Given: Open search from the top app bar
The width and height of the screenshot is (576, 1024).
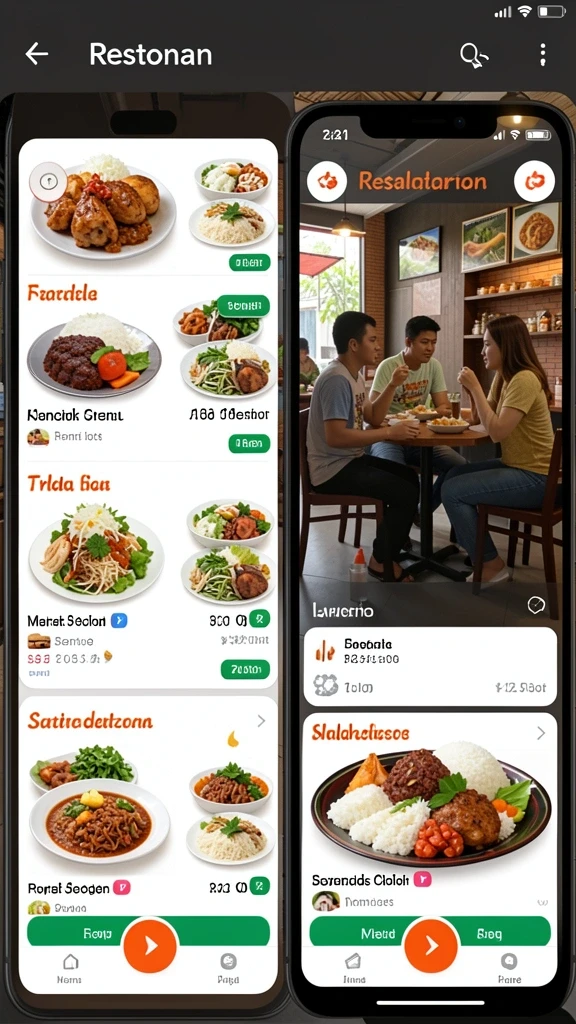Looking at the screenshot, I should pyautogui.click(x=474, y=55).
